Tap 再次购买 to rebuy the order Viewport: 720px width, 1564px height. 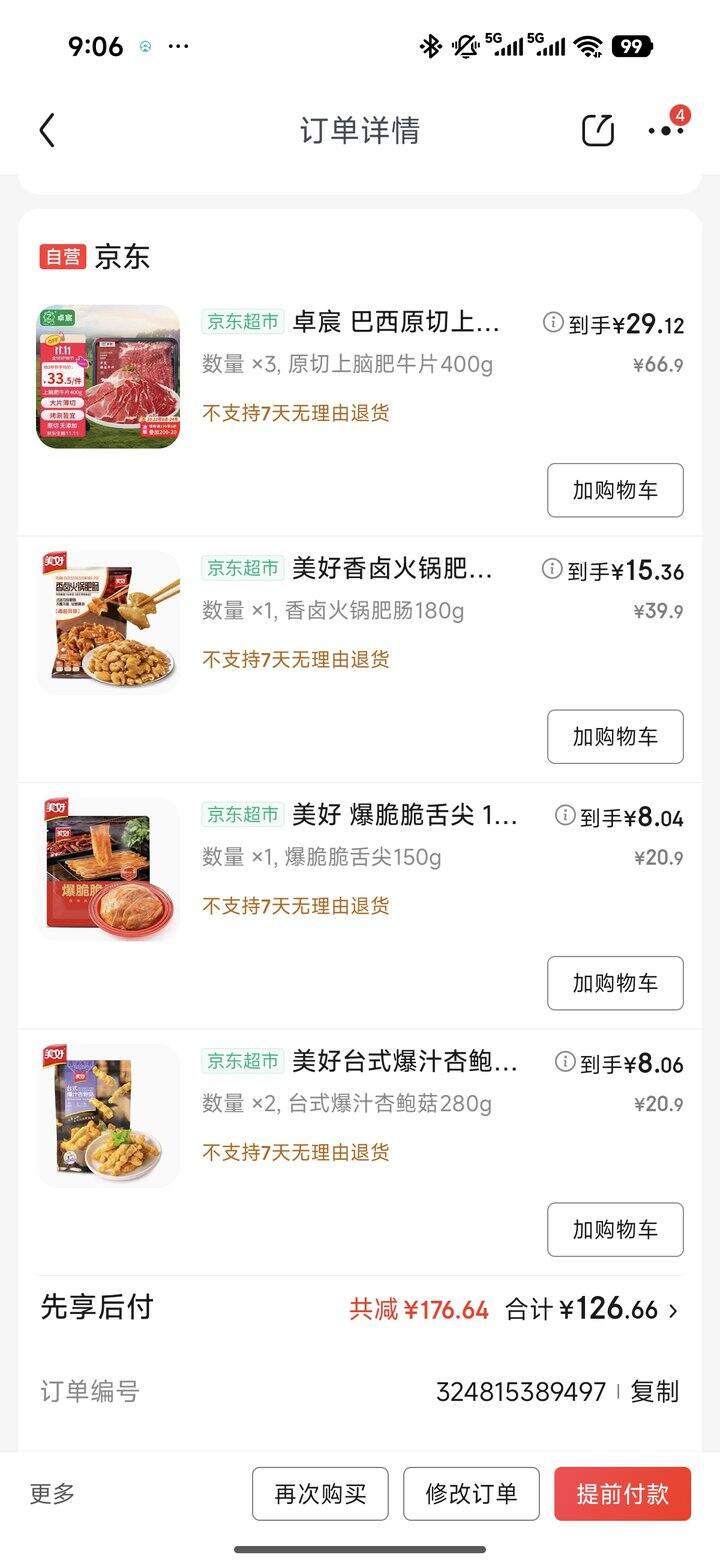click(x=319, y=1493)
